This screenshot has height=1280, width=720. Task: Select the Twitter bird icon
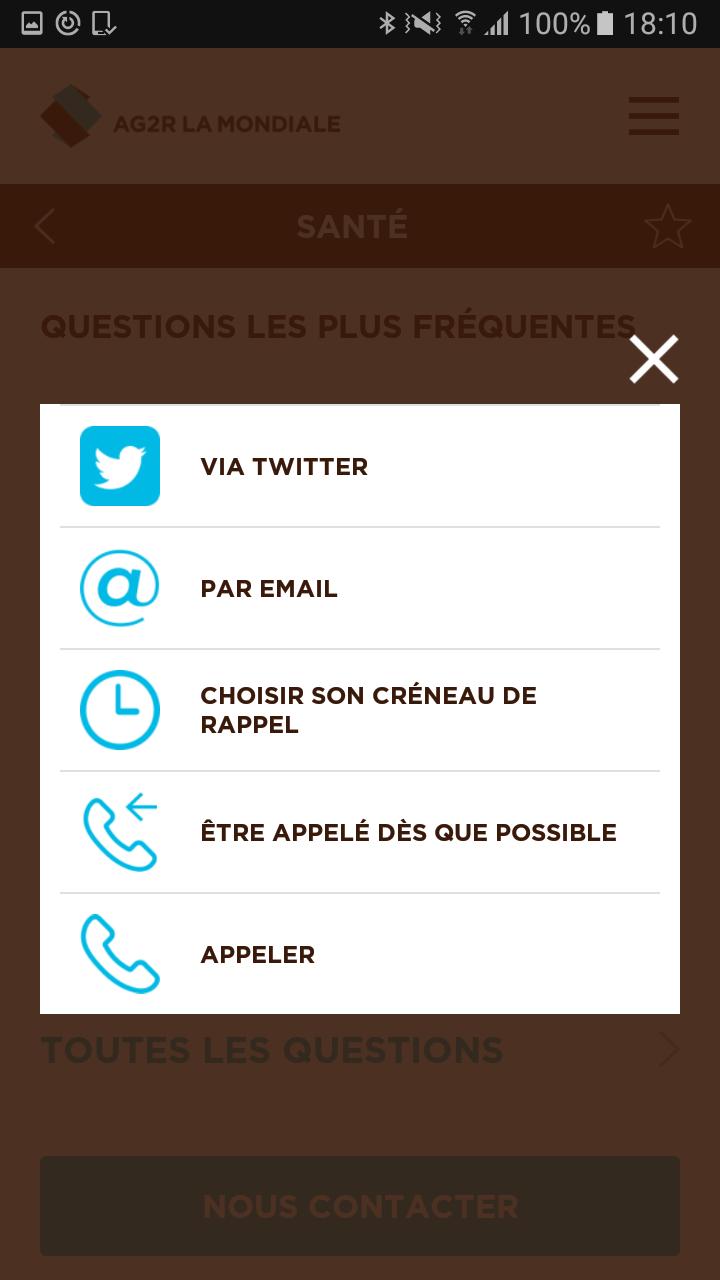tap(119, 466)
